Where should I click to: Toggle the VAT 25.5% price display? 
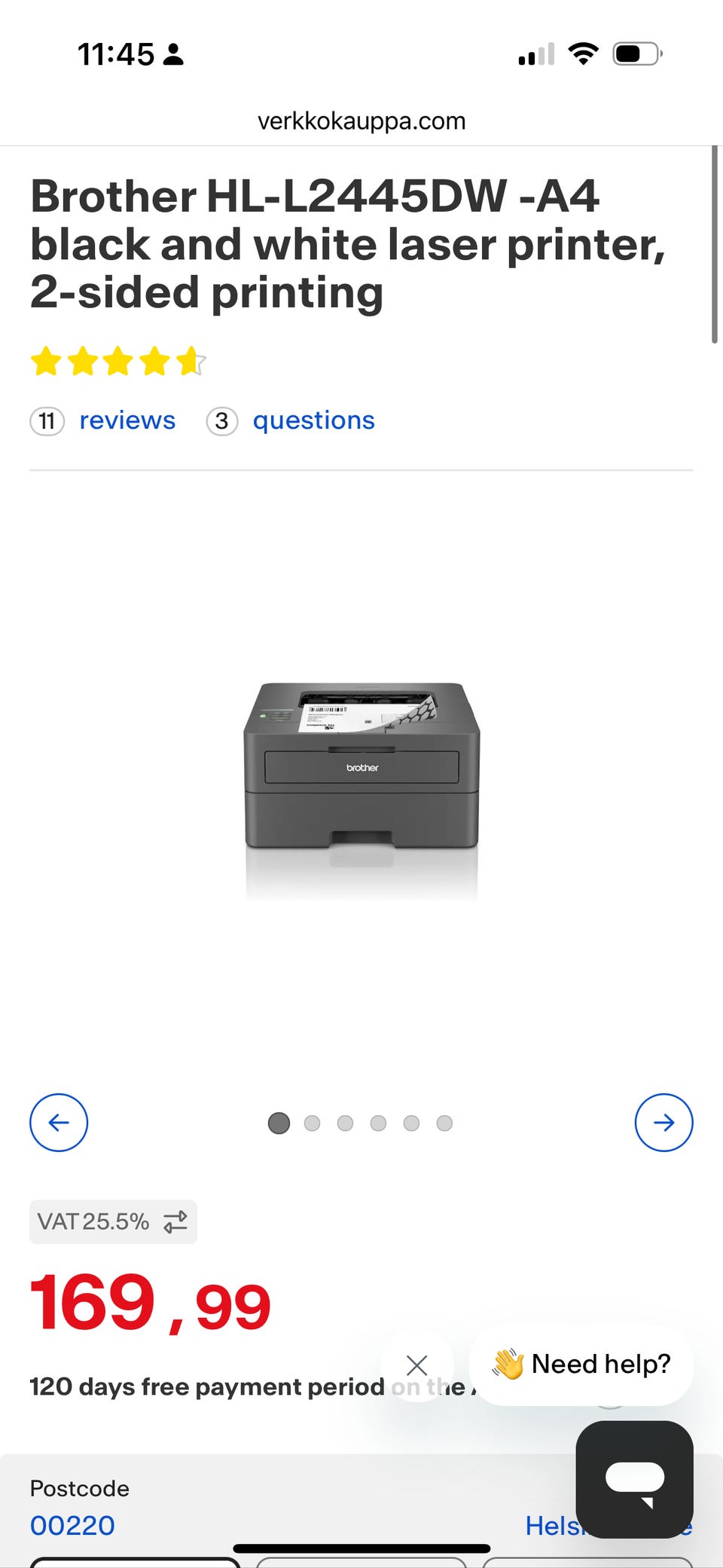pos(113,1221)
